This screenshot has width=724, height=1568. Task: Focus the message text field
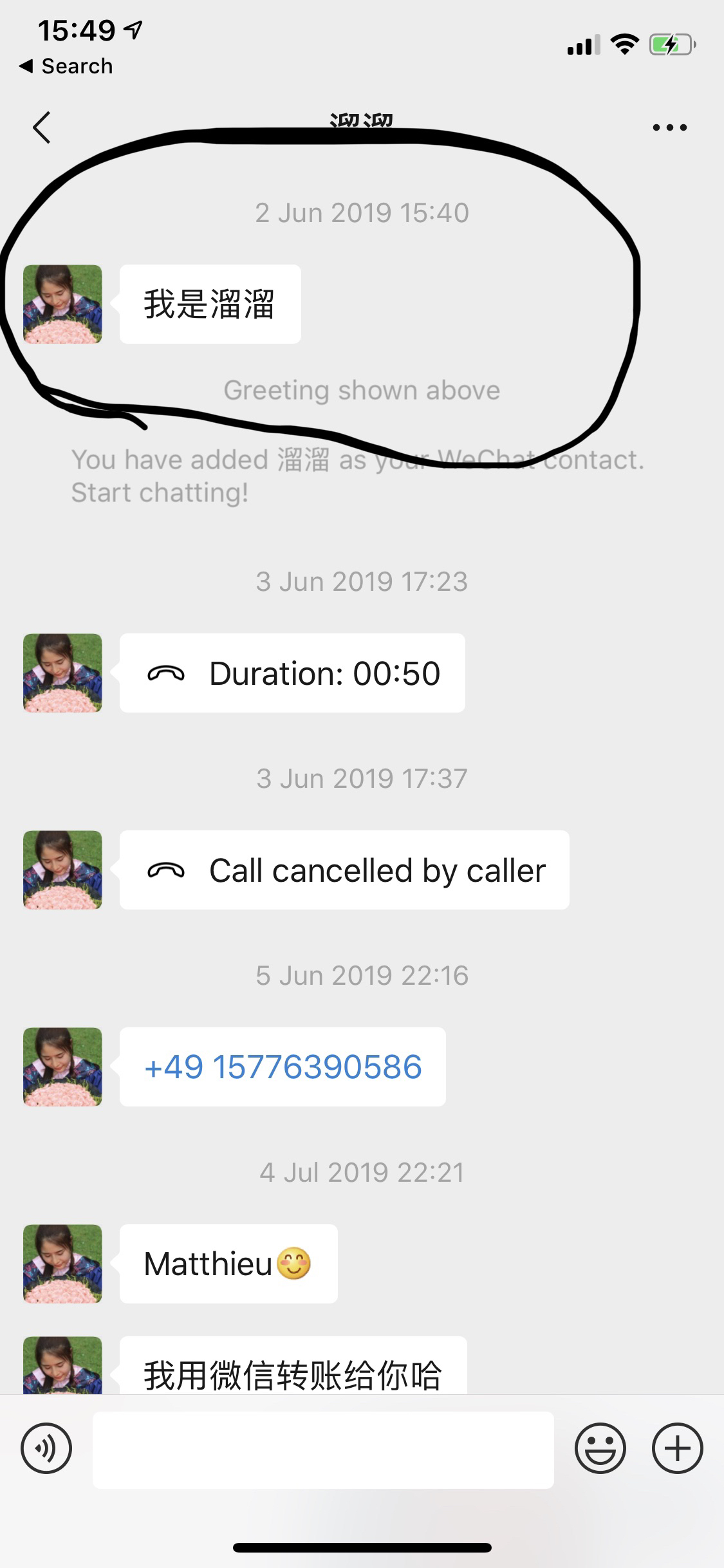[323, 1450]
